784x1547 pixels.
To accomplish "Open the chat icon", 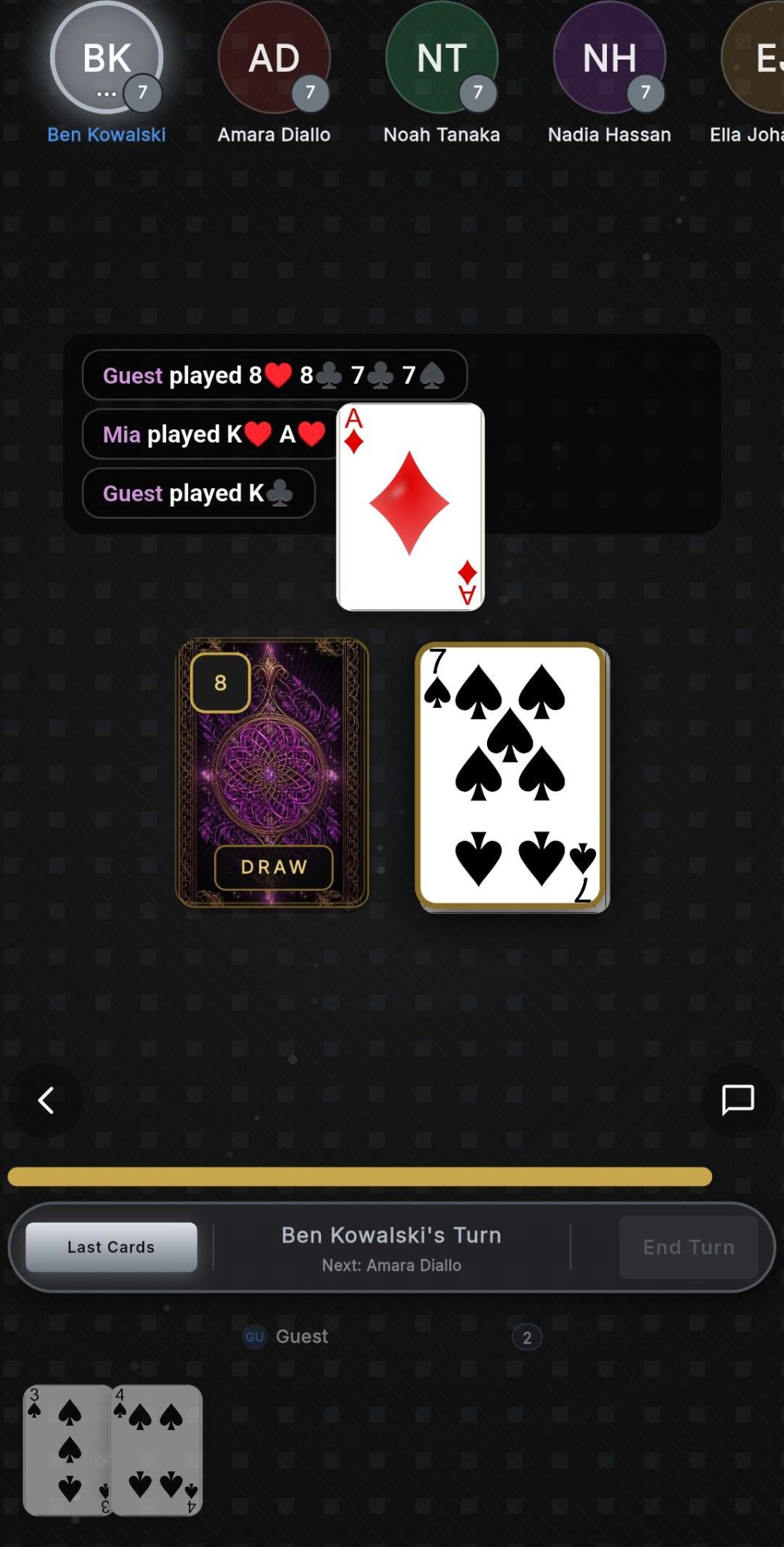I will pyautogui.click(x=737, y=1100).
